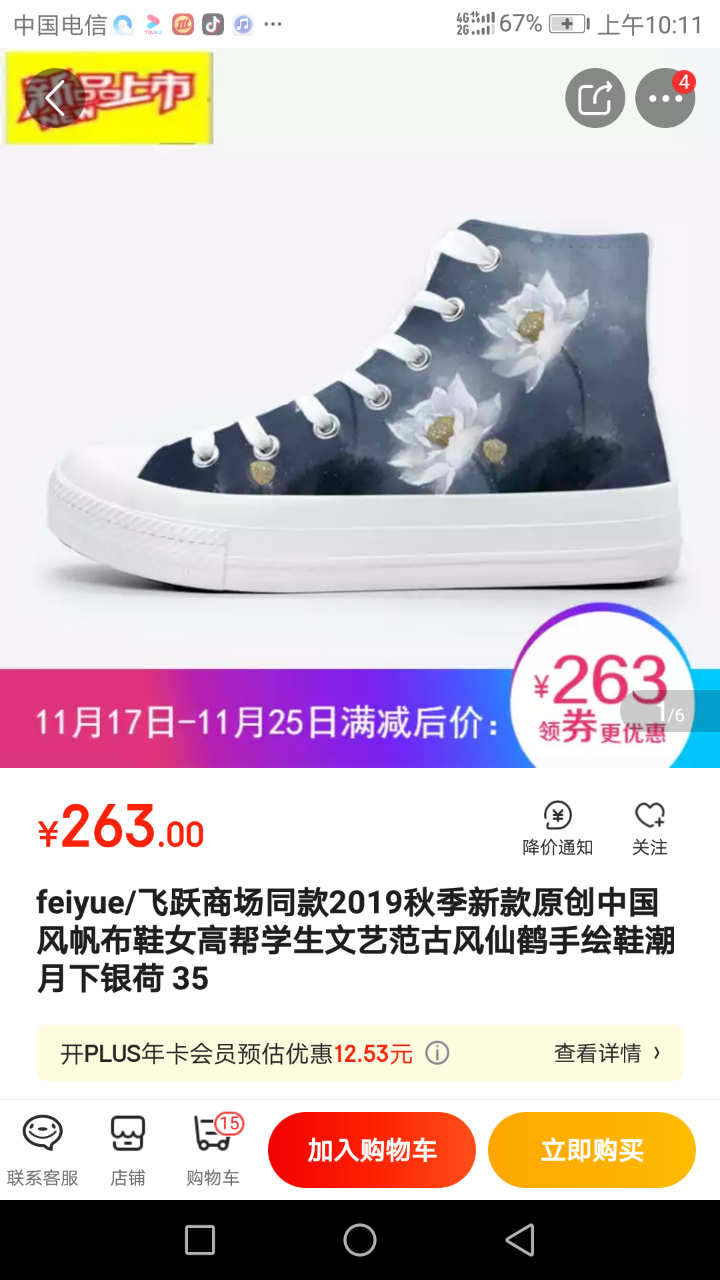Screen dimensions: 720x1280
Task: Follow this product with 关注 heart
Action: (x=649, y=828)
